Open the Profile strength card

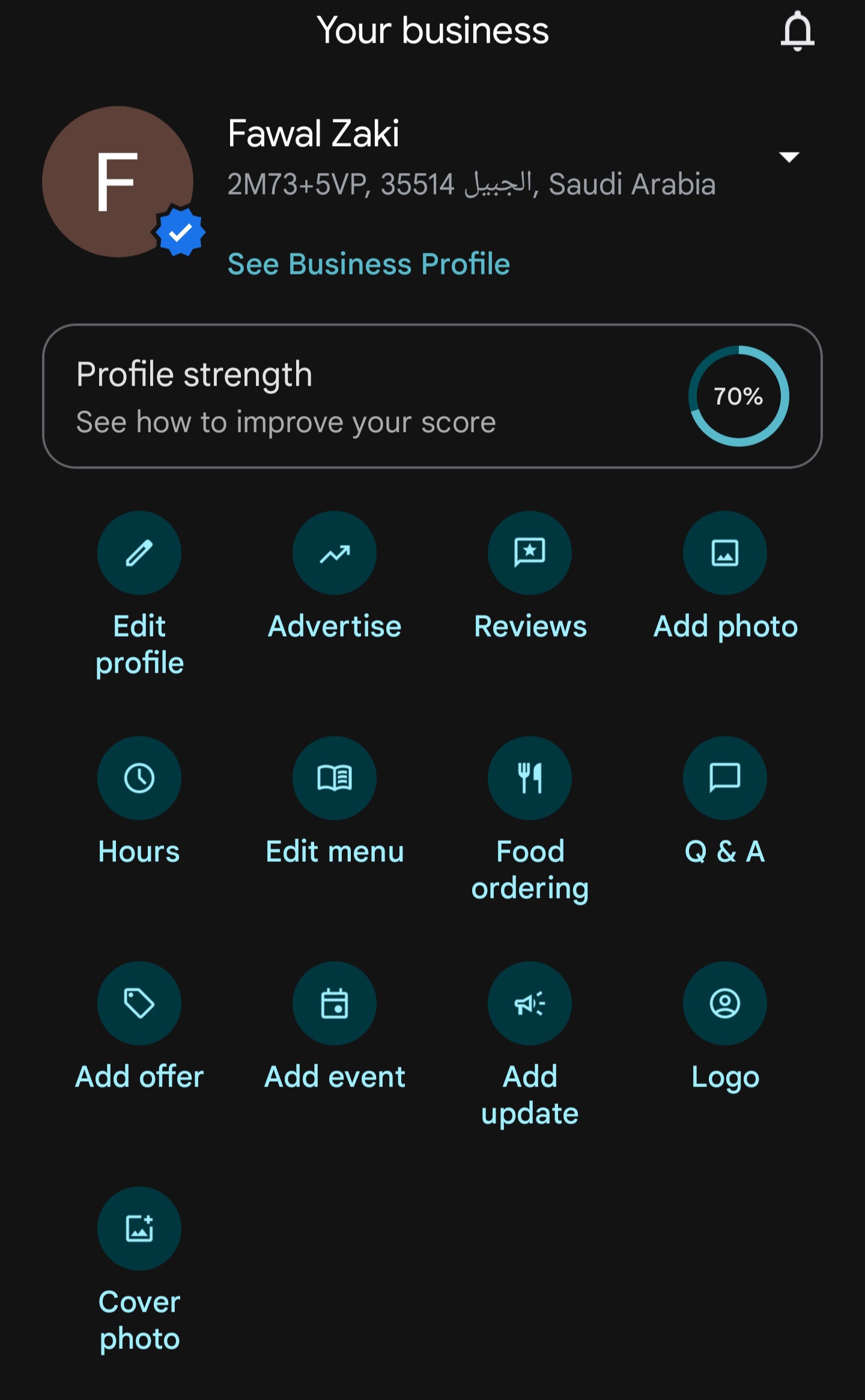tap(432, 396)
